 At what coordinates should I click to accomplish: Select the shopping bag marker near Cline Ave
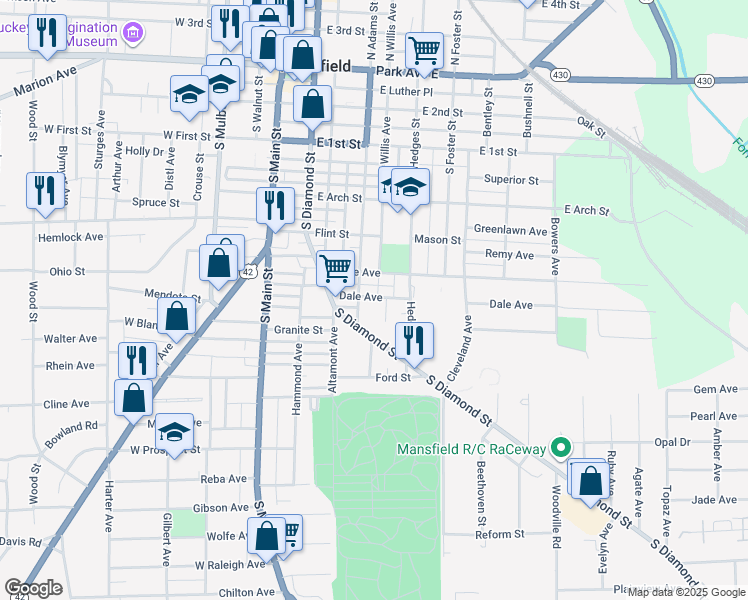(134, 398)
